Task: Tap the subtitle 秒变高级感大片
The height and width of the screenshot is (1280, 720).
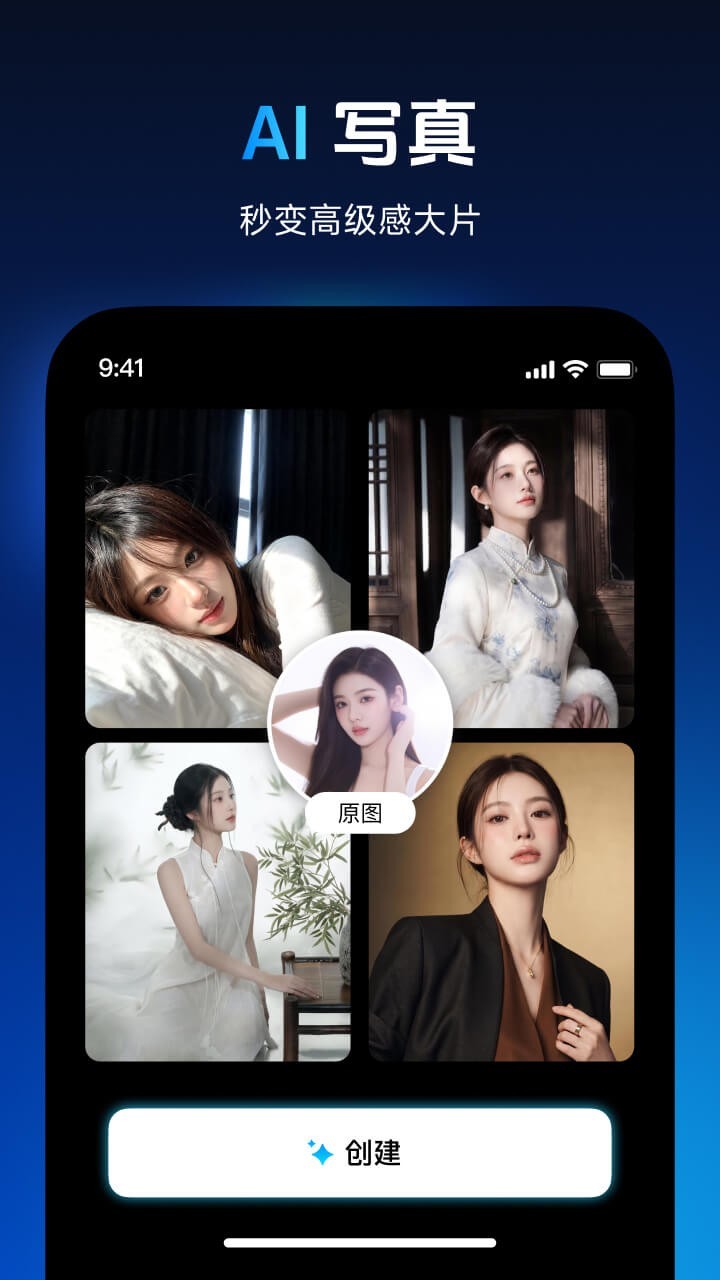Action: click(x=360, y=213)
